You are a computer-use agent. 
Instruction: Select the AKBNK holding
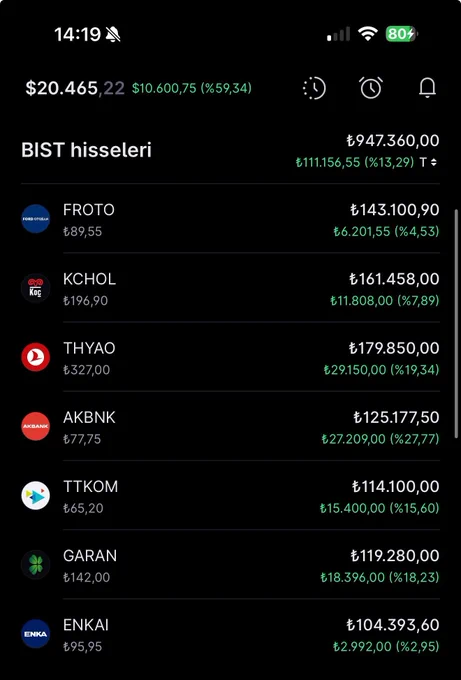point(230,427)
